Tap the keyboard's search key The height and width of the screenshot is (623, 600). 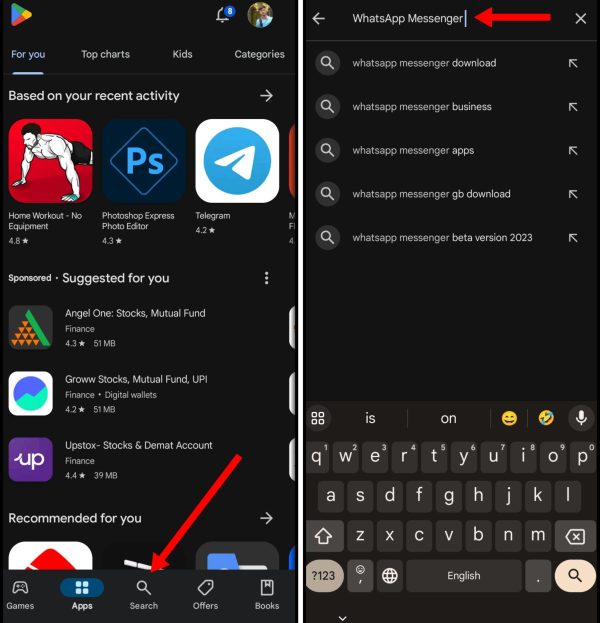pyautogui.click(x=575, y=575)
